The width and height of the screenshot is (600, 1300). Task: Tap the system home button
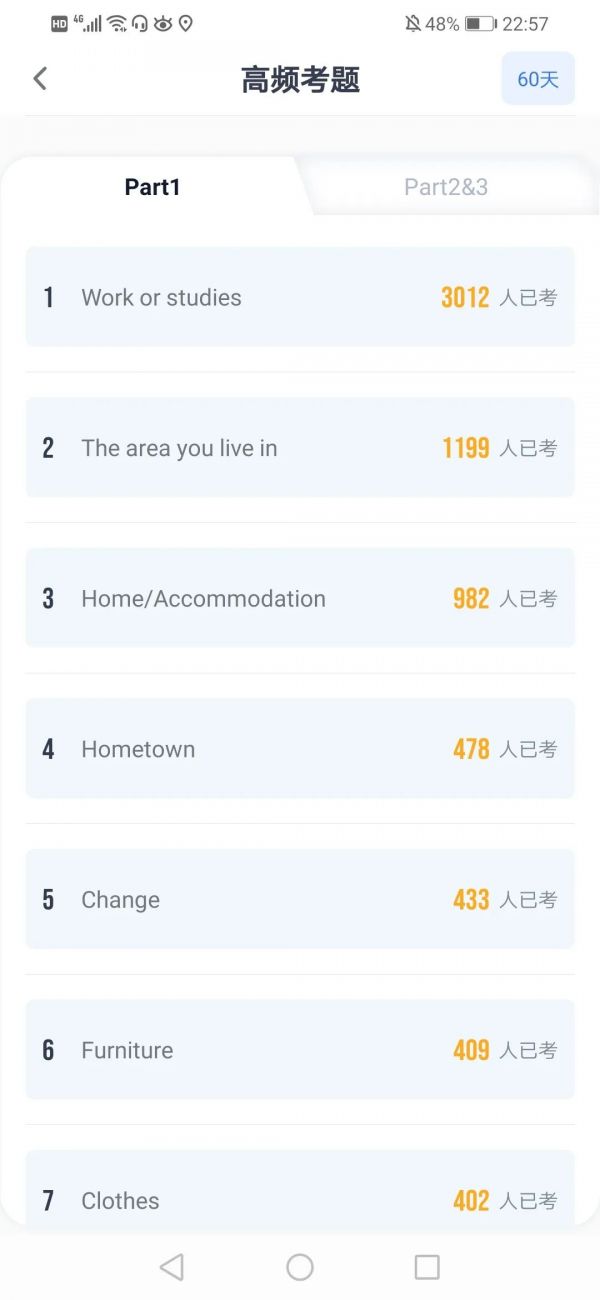[300, 1267]
